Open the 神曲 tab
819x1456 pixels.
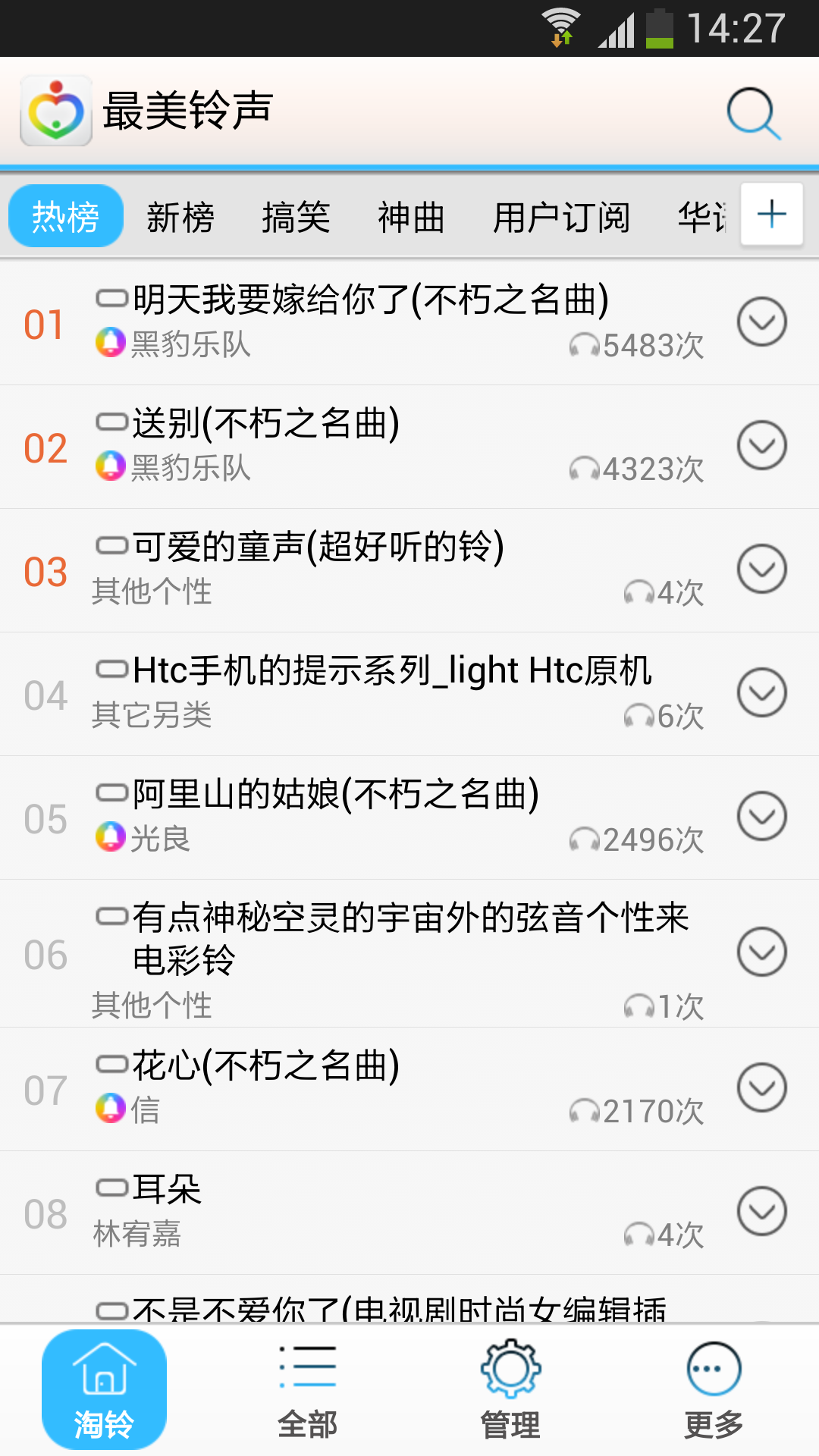pyautogui.click(x=411, y=218)
